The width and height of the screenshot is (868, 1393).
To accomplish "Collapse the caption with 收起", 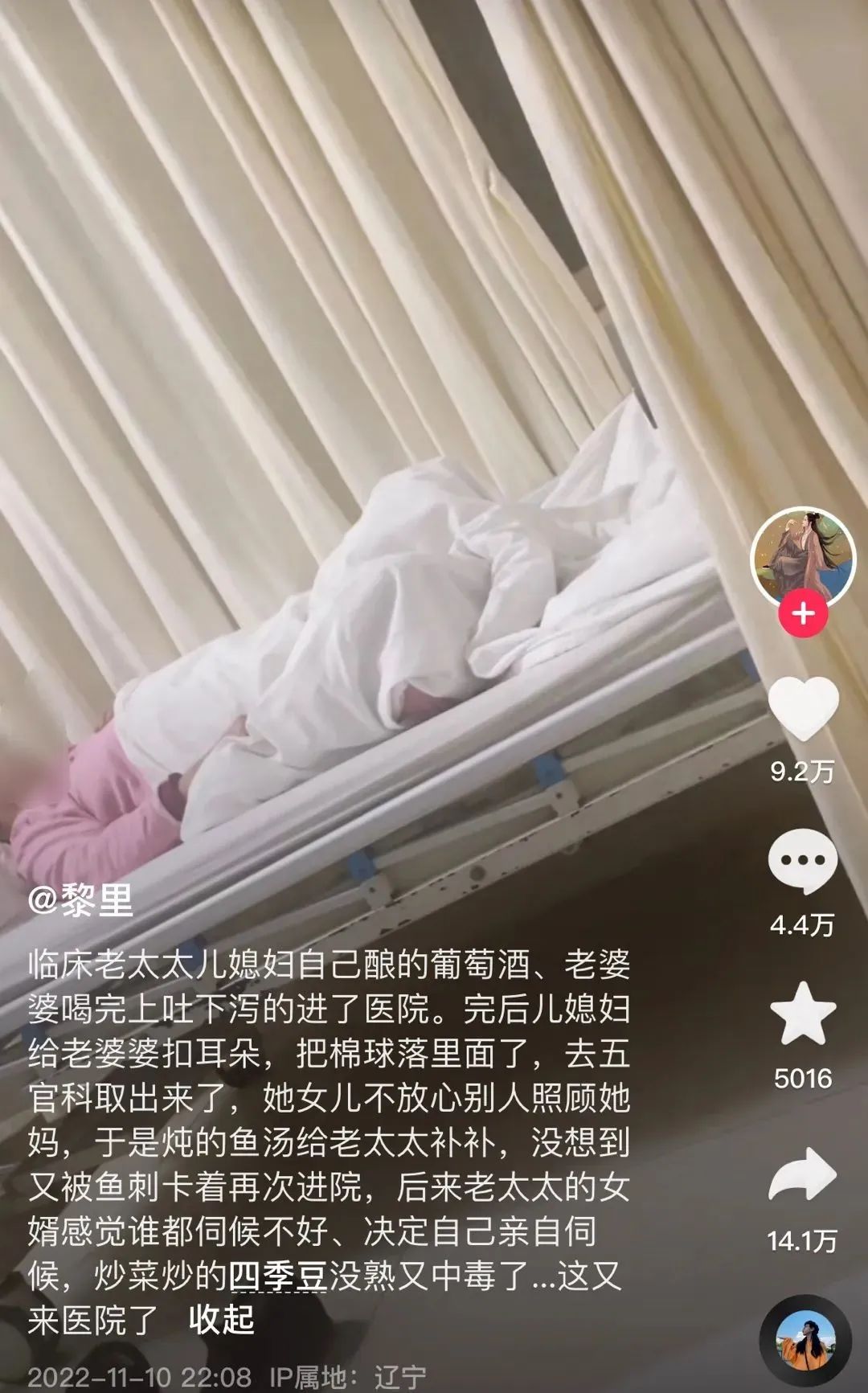I will (x=221, y=1319).
